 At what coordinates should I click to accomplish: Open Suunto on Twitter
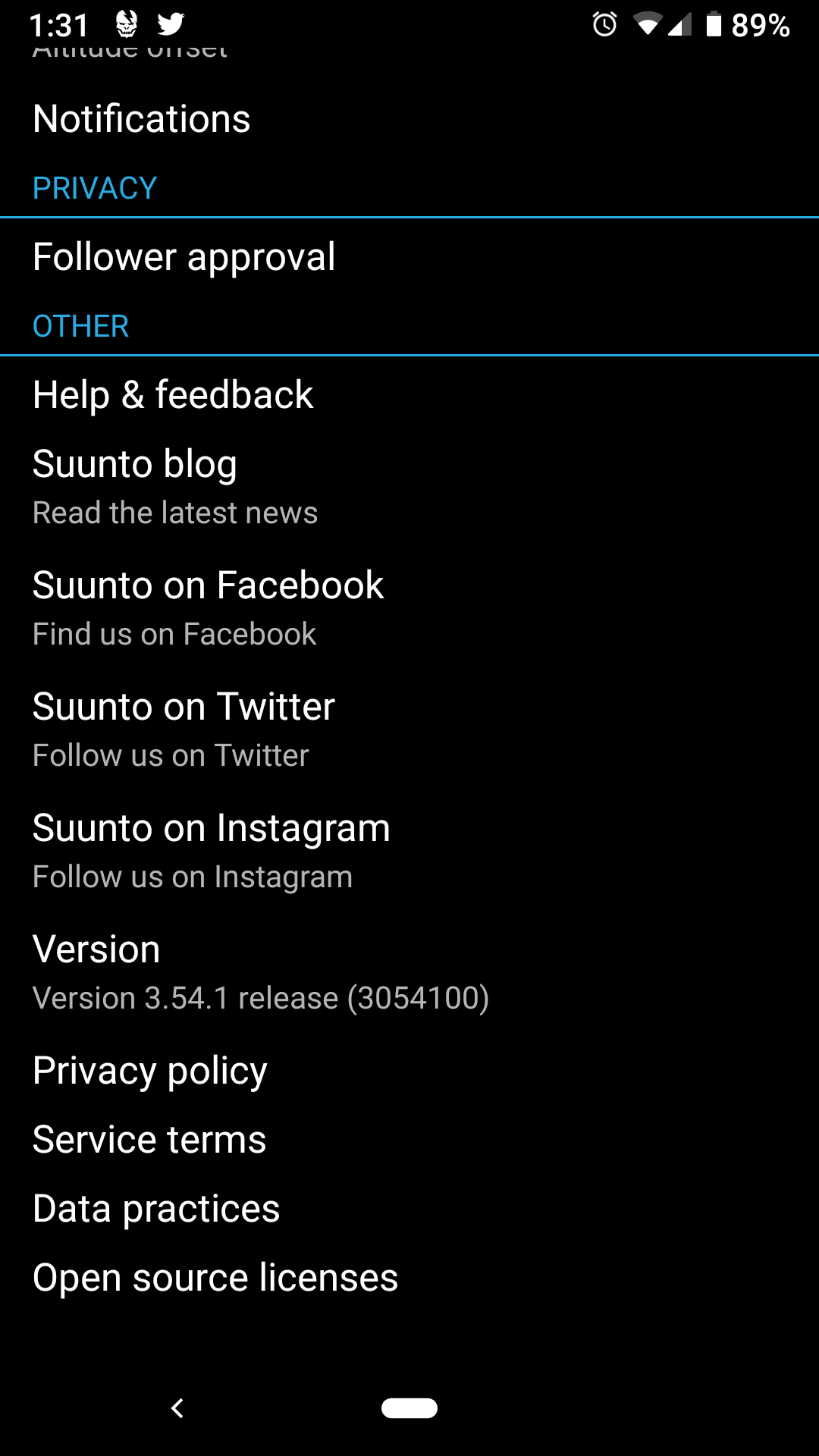coord(409,730)
